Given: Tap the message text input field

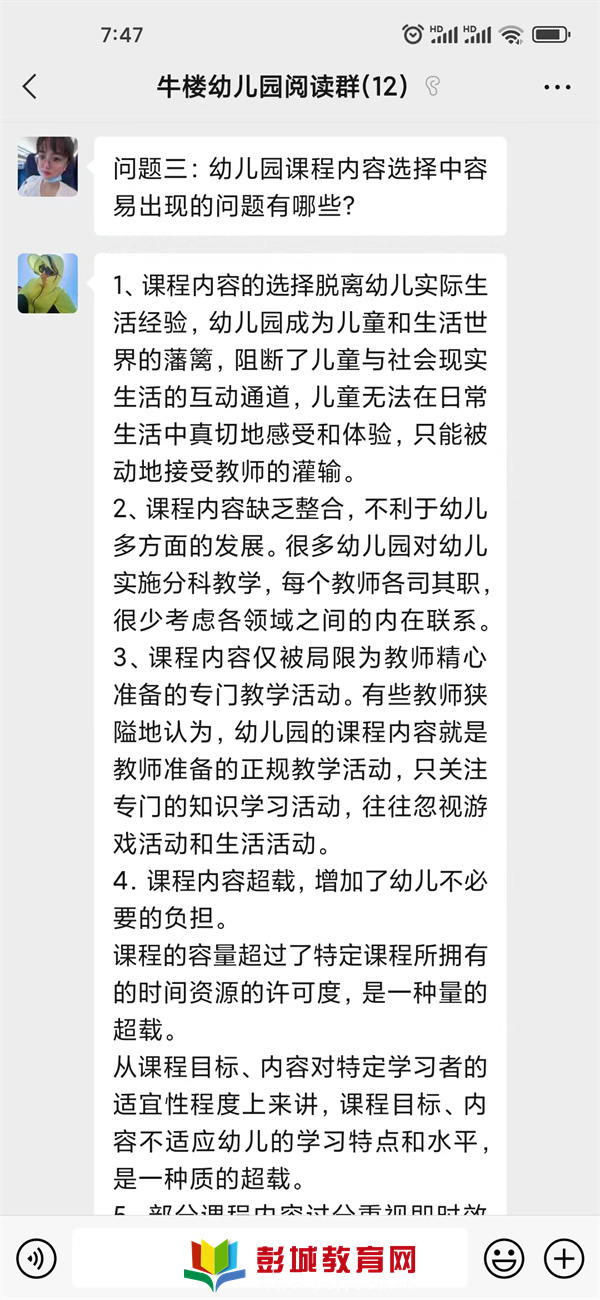Looking at the screenshot, I should click(269, 1257).
